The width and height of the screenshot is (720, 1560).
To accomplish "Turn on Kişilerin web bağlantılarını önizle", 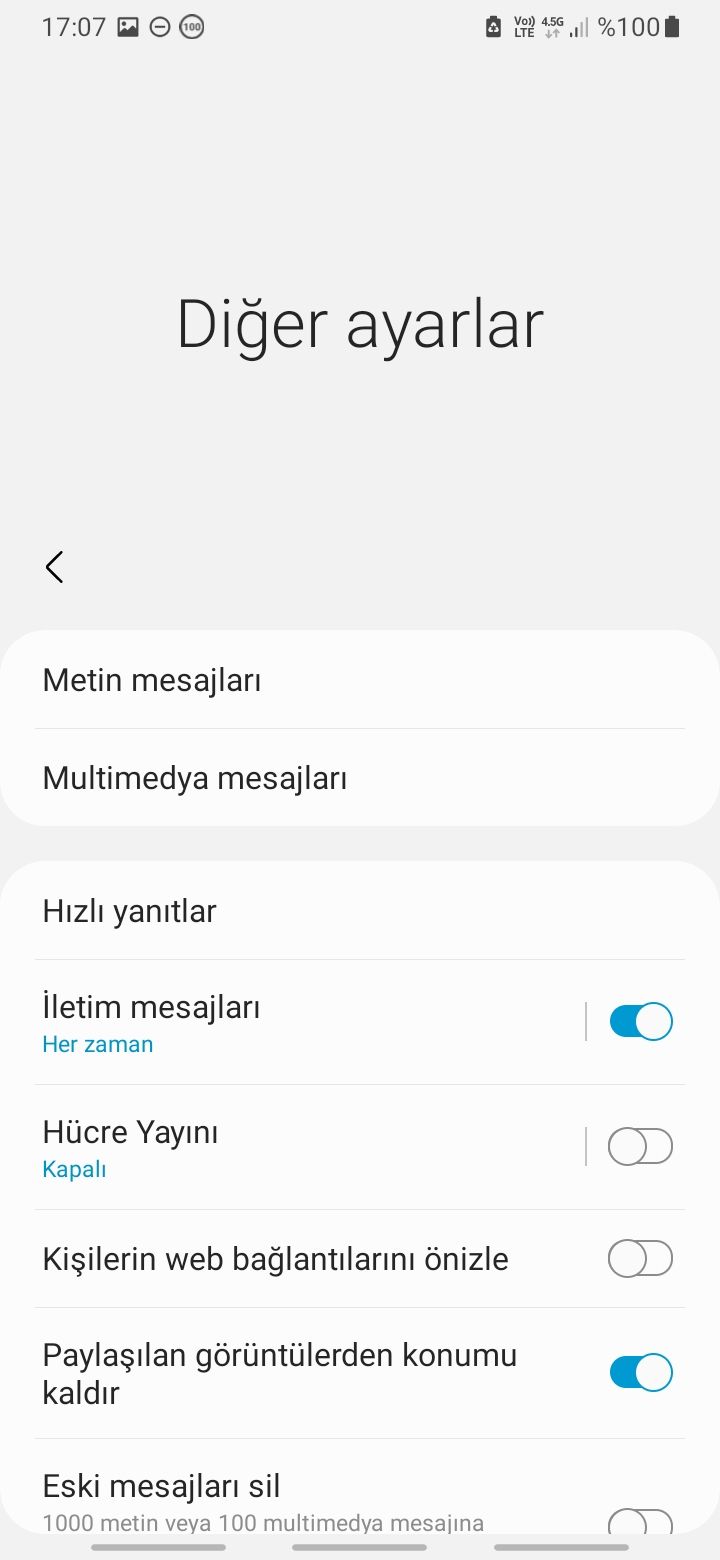I will [640, 1258].
